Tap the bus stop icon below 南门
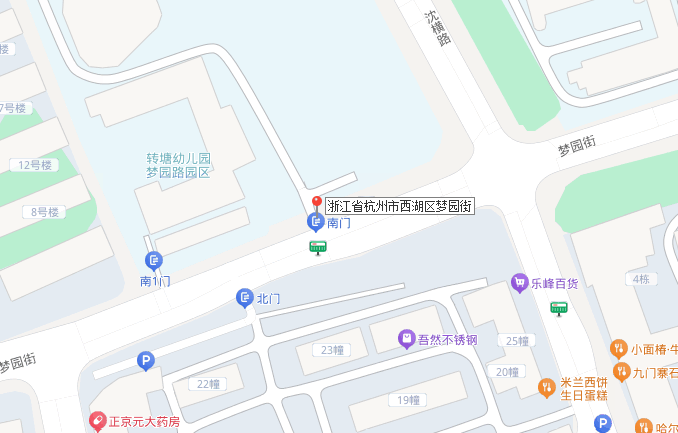678x433 pixels. (318, 247)
